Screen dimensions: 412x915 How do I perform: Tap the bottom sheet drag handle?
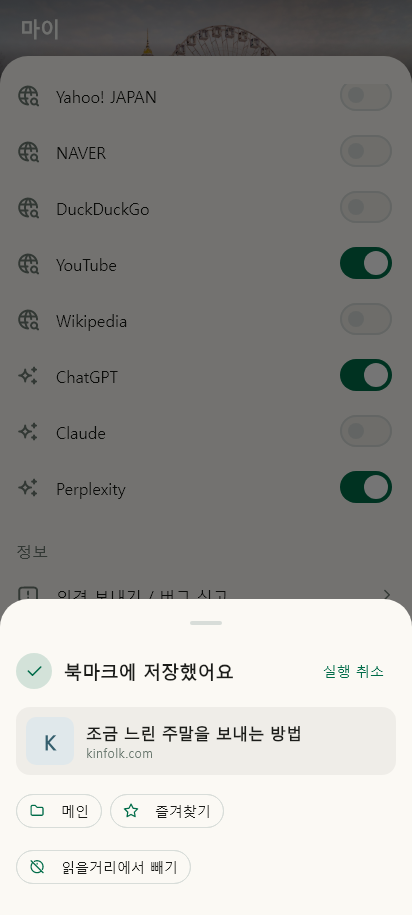point(206,623)
